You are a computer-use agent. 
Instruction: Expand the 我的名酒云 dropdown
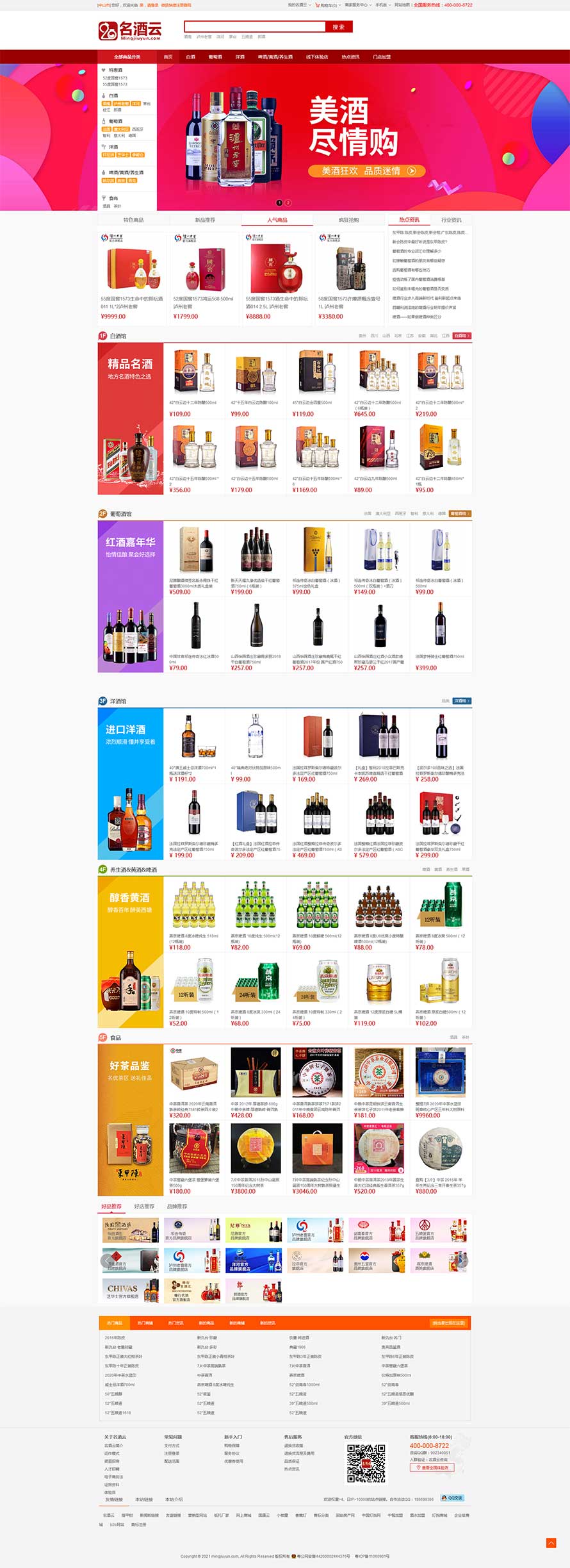(x=298, y=5)
